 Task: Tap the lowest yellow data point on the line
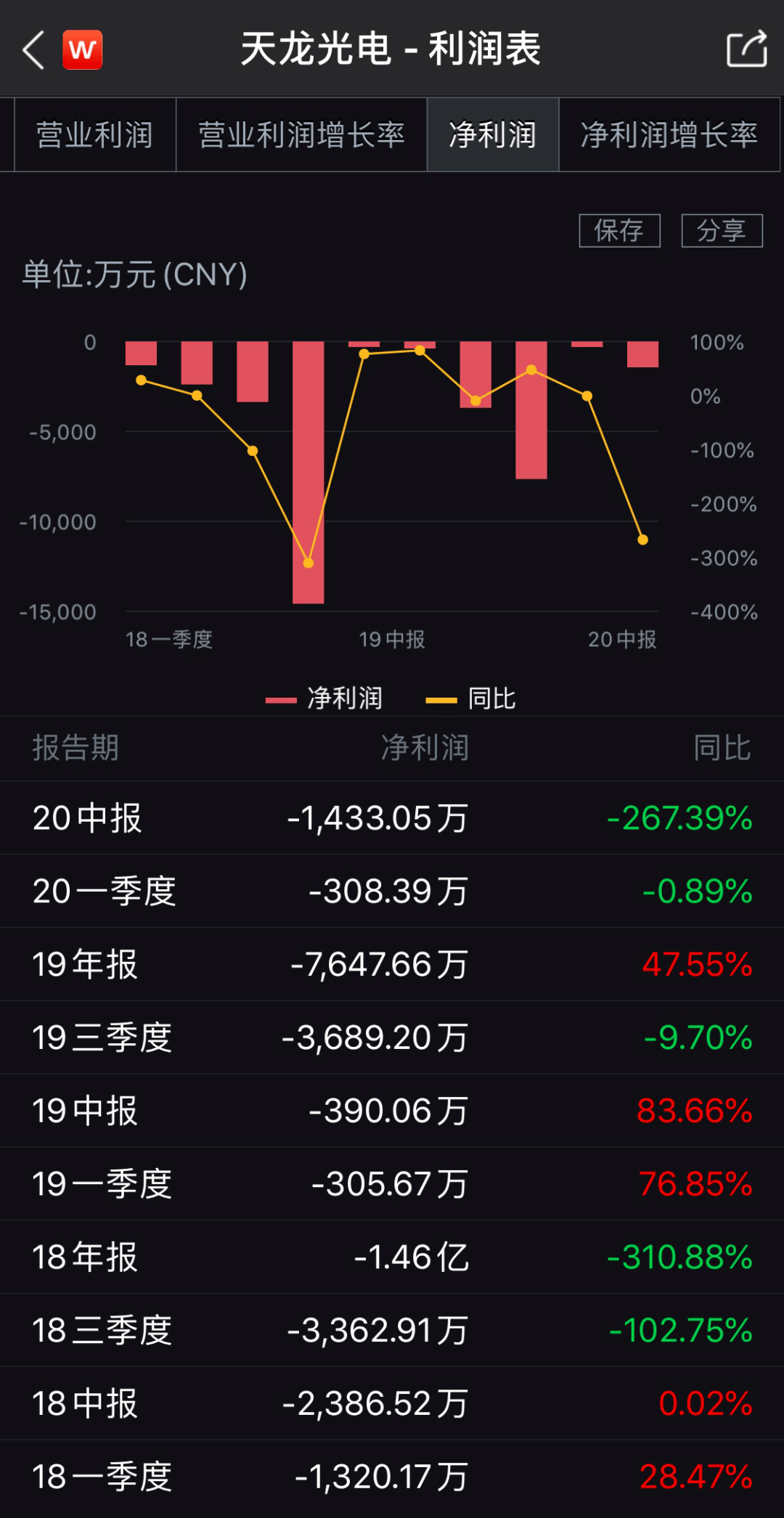coord(309,563)
